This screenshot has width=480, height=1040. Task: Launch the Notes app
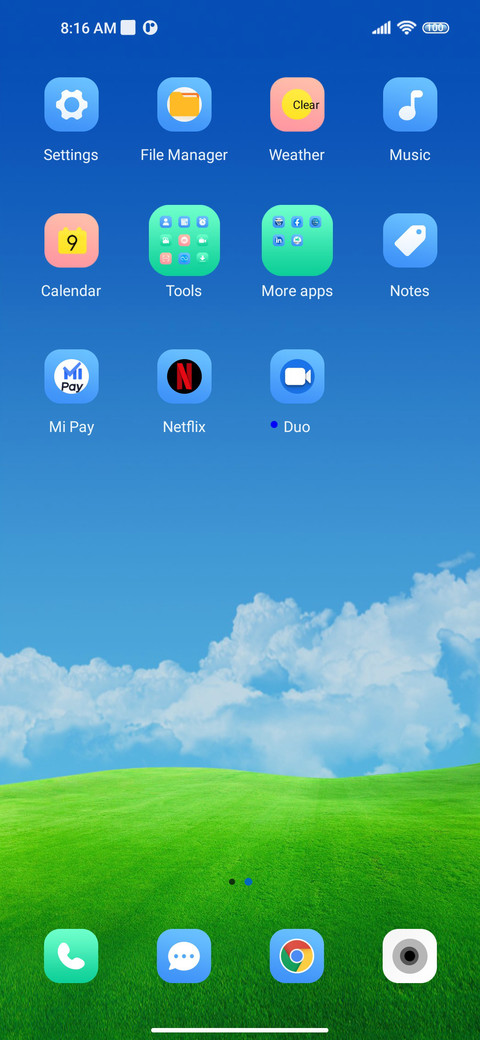410,240
